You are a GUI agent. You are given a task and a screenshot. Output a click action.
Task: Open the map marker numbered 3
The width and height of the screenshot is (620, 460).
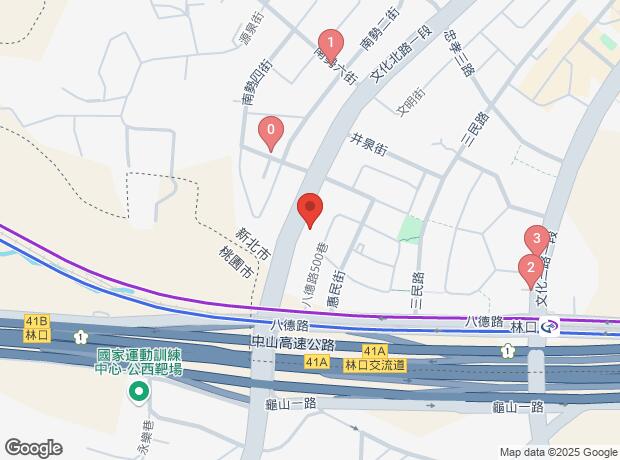coord(537,238)
